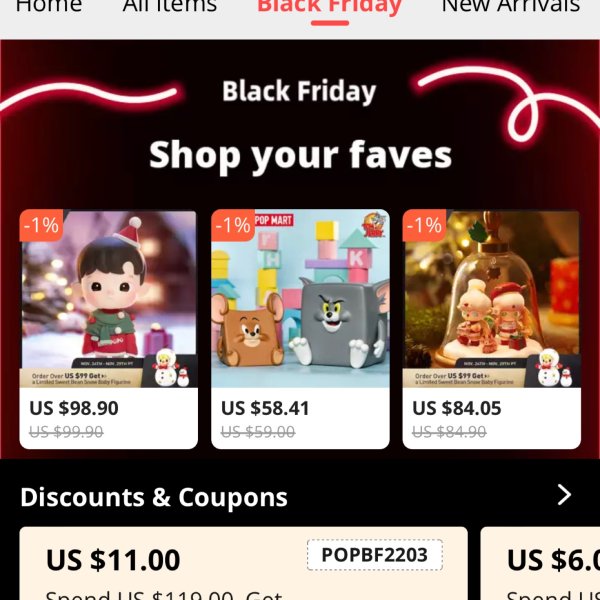Switch to the All Items tab
This screenshot has height=600, width=600.
(x=169, y=6)
